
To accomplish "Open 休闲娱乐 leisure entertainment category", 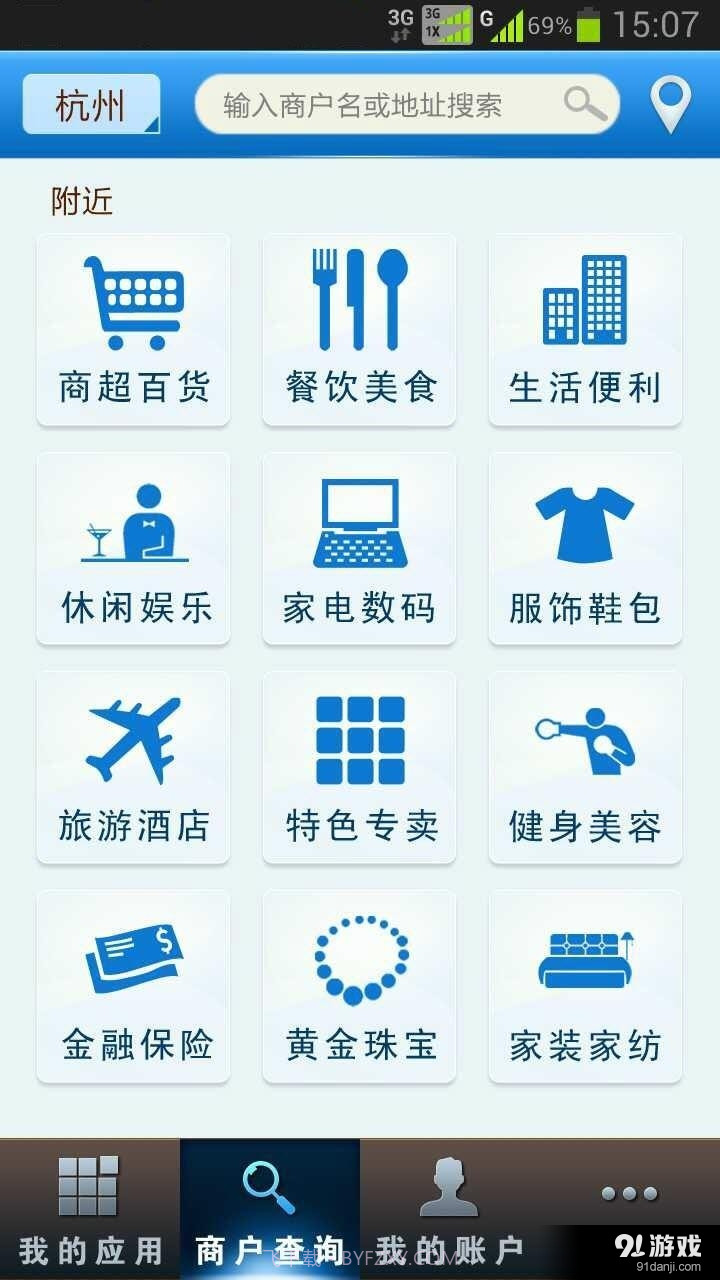I will click(133, 548).
